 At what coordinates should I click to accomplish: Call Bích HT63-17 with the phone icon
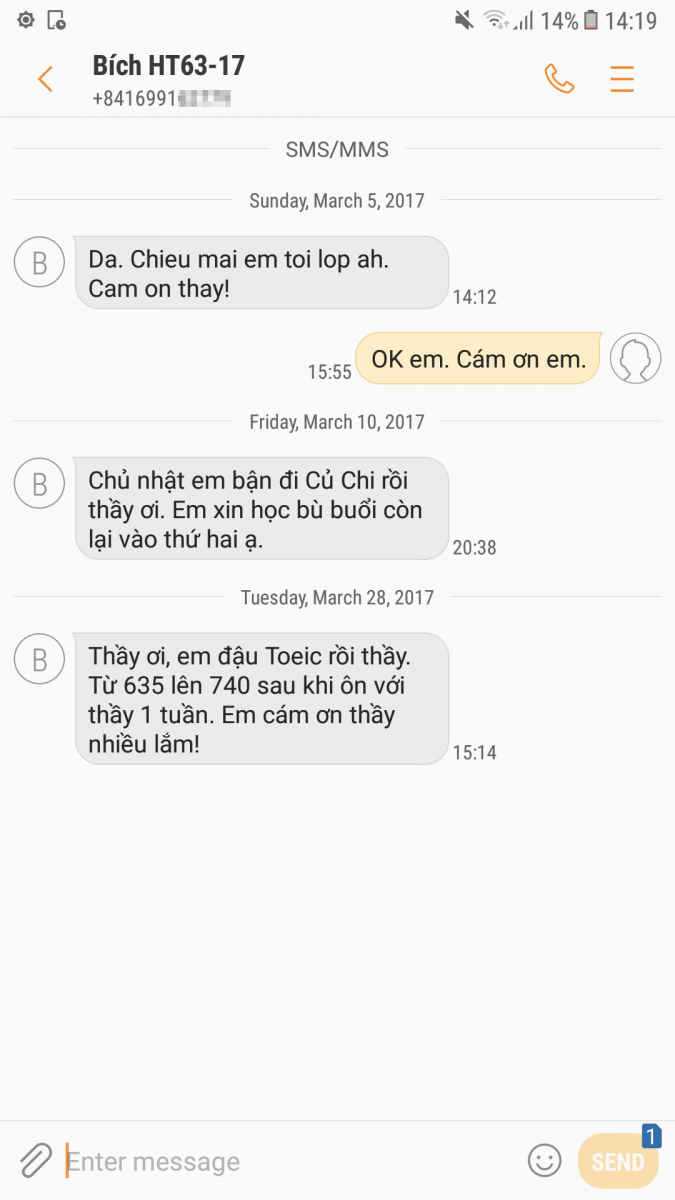pos(559,78)
